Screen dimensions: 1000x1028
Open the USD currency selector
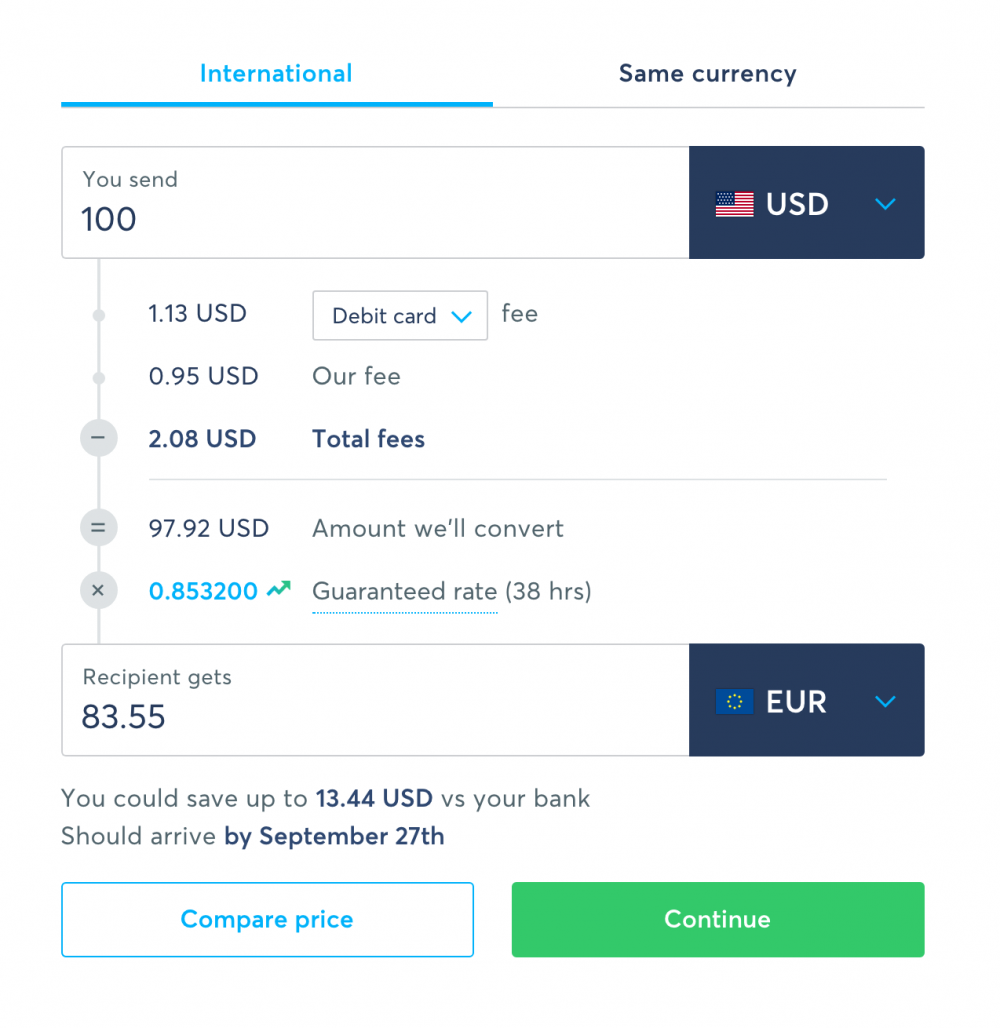point(806,204)
